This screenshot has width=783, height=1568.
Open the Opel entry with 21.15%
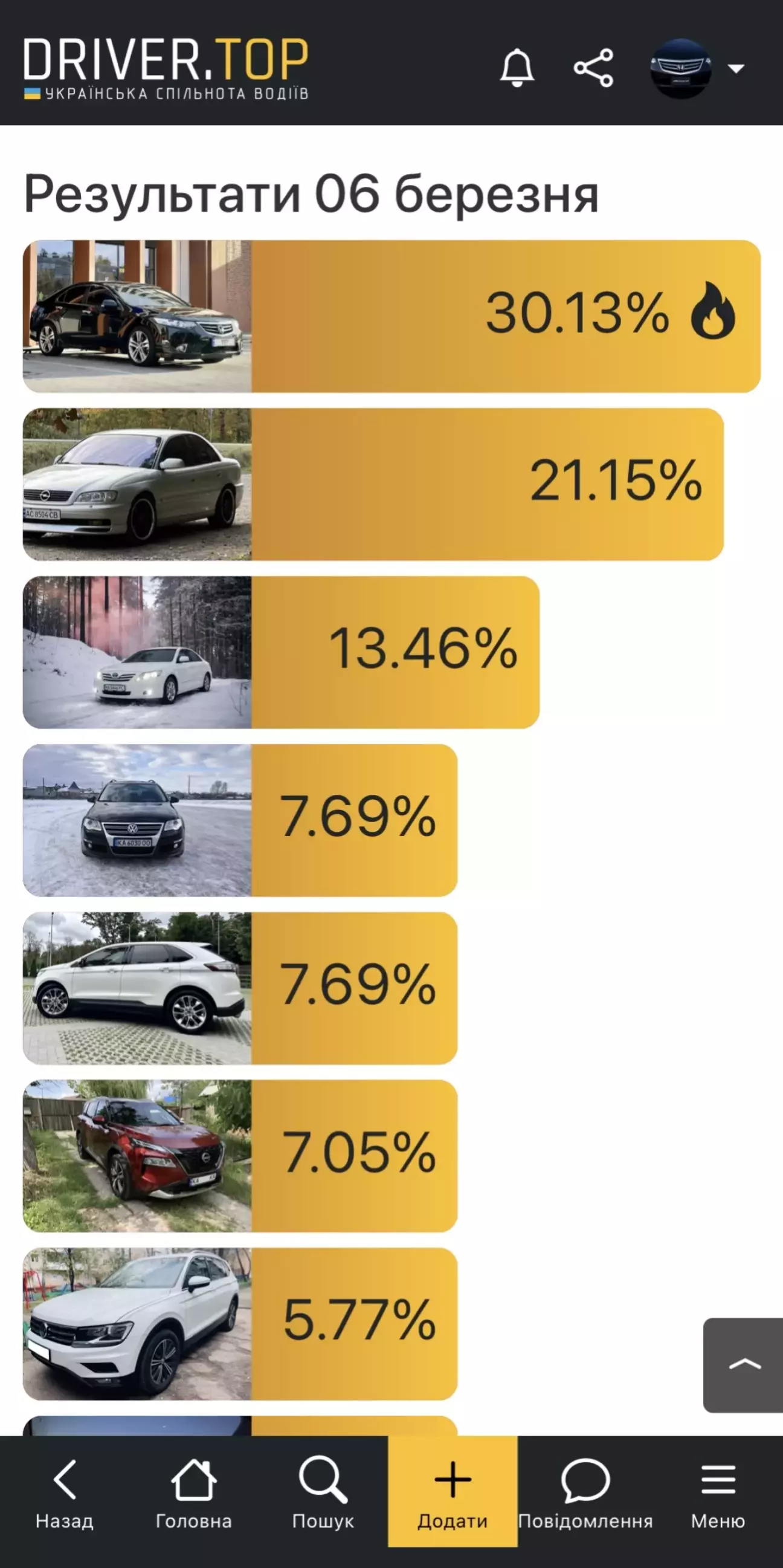[373, 484]
